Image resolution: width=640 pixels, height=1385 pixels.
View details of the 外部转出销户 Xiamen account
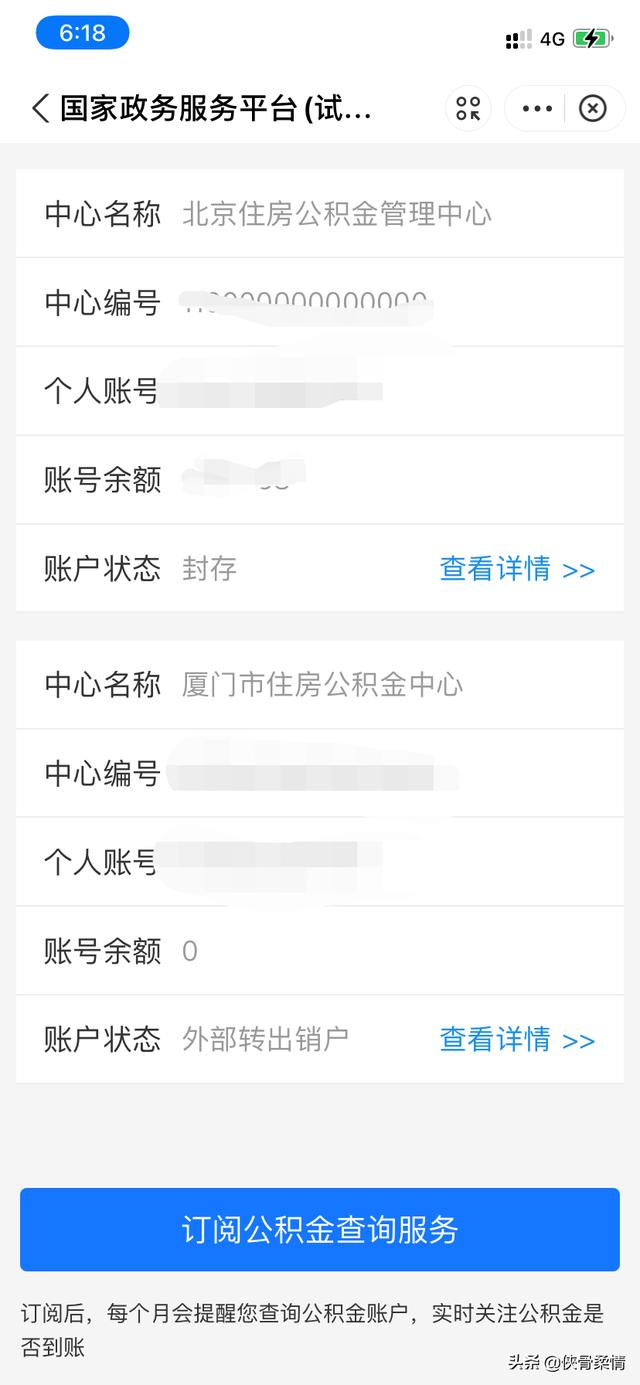[517, 1039]
